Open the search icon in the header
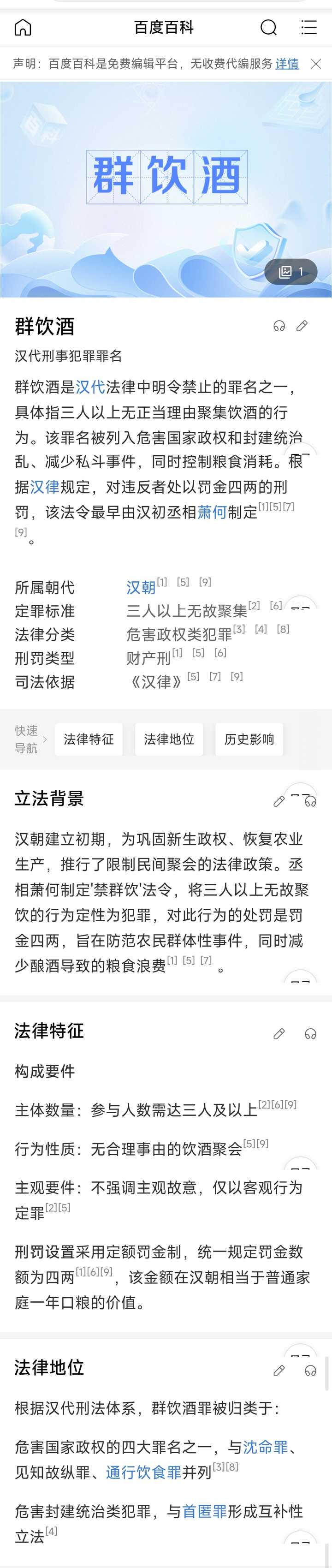This screenshot has height=1568, width=332. click(x=268, y=27)
